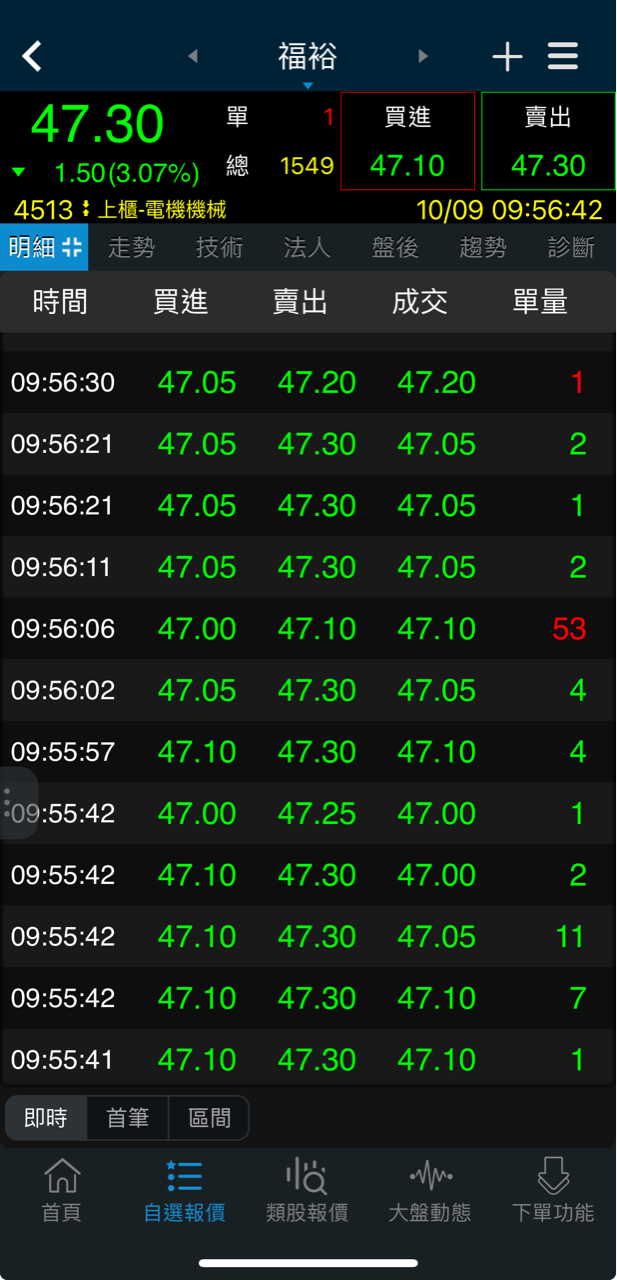The width and height of the screenshot is (617, 1280).
Task: Go to 首頁 in bottom navigation
Action: point(61,1190)
